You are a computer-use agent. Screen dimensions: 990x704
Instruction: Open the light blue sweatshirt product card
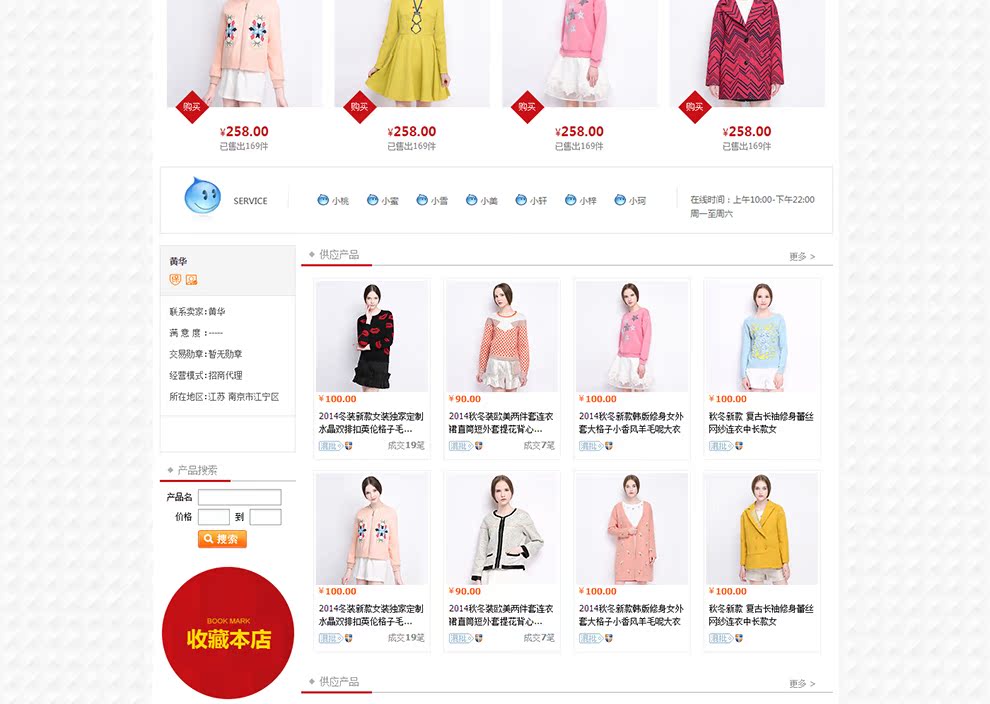coord(761,336)
